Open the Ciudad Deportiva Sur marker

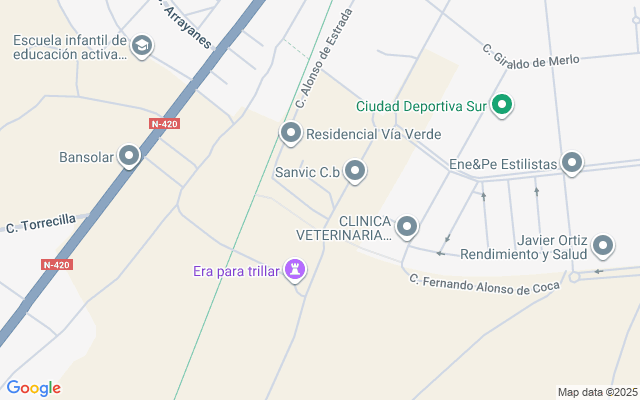point(503,105)
